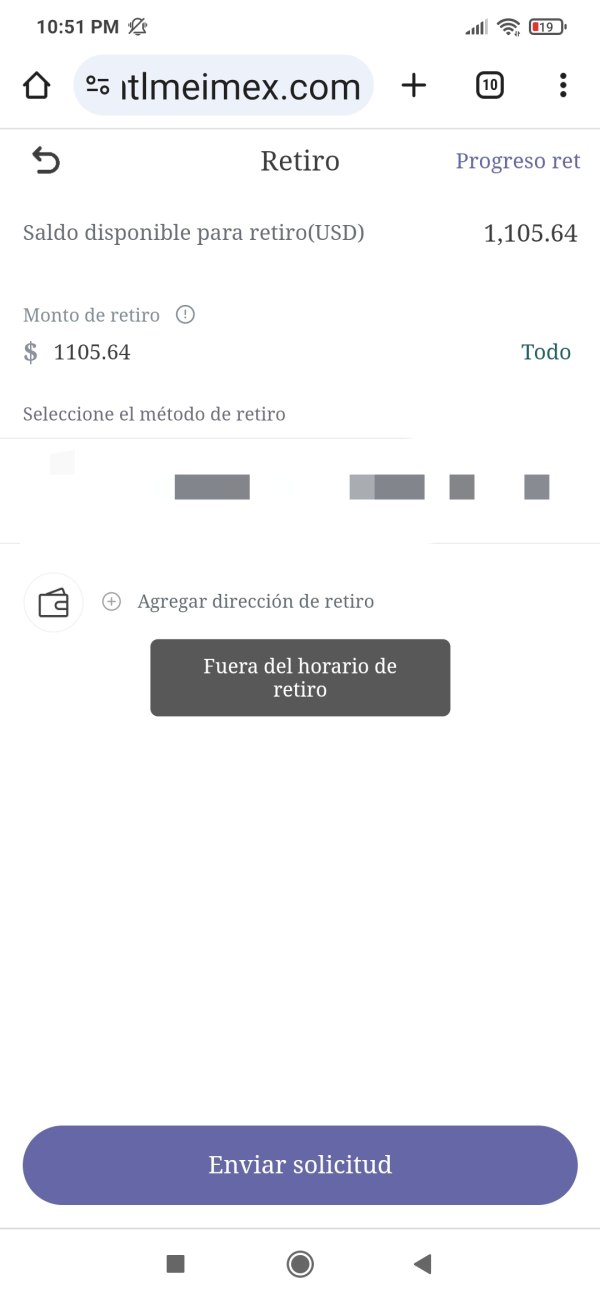Open the Progreso ret link
The height and width of the screenshot is (1300, 600).
(x=517, y=161)
